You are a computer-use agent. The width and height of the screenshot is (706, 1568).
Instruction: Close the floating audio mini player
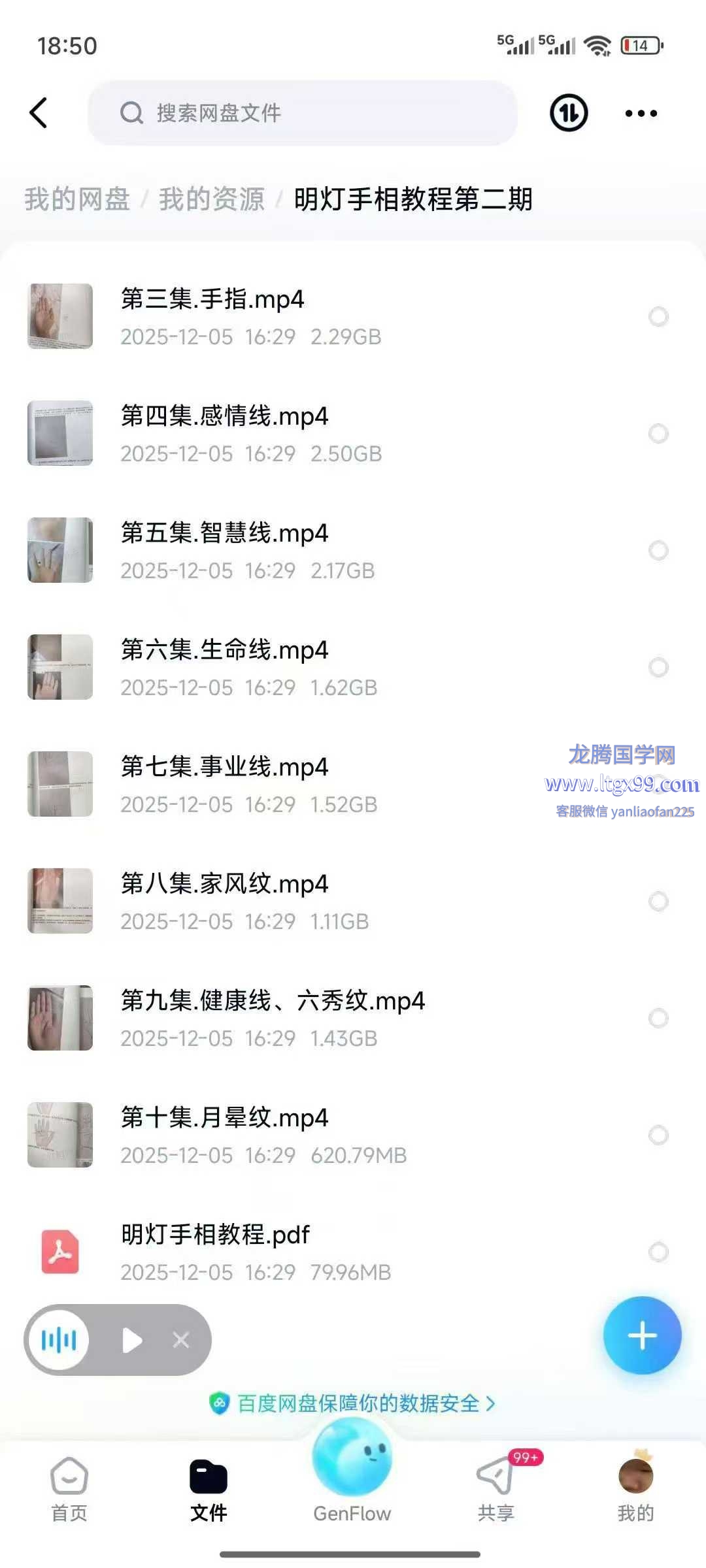[181, 1340]
